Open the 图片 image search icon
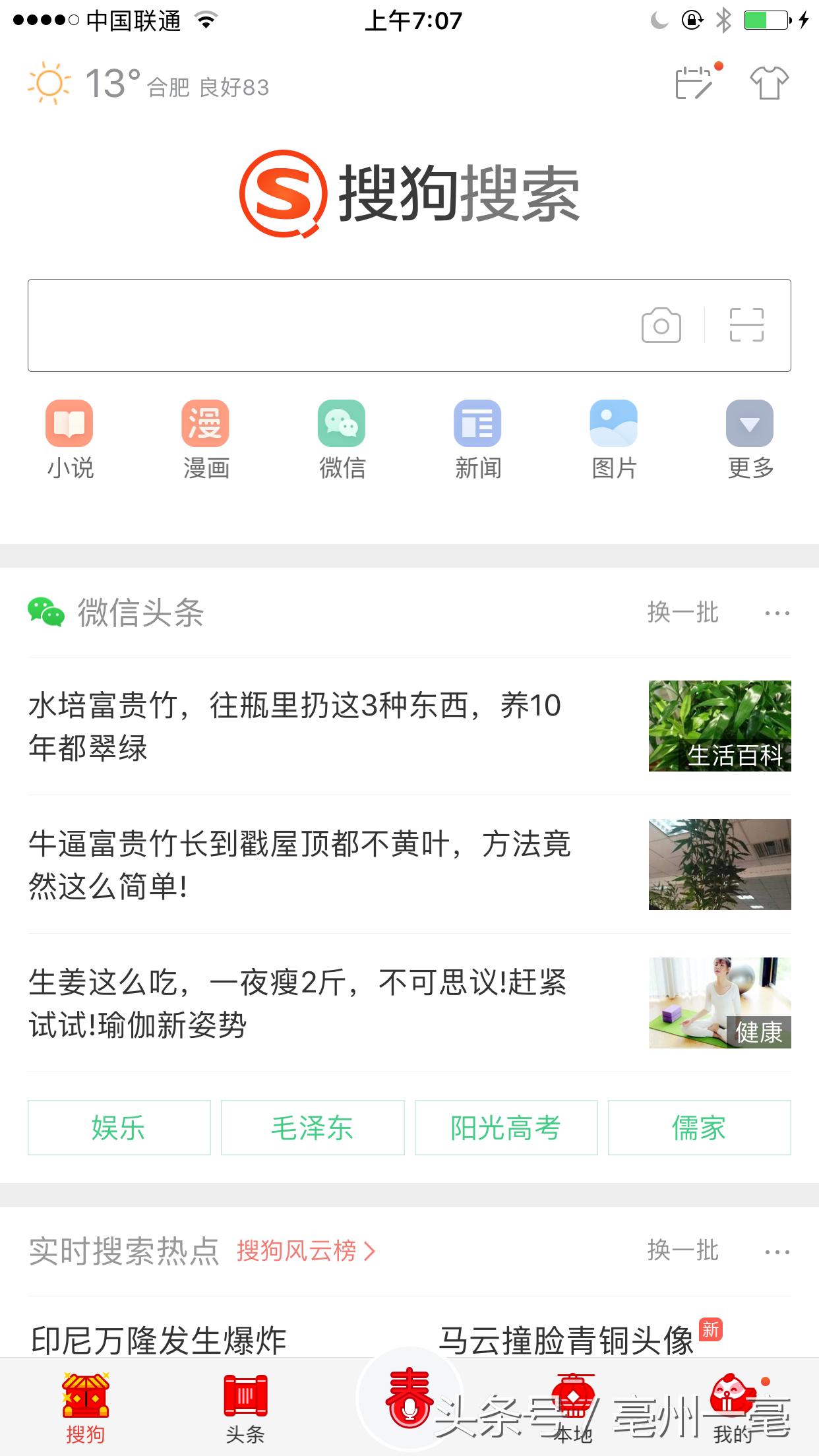The height and width of the screenshot is (1456, 819). click(x=613, y=425)
